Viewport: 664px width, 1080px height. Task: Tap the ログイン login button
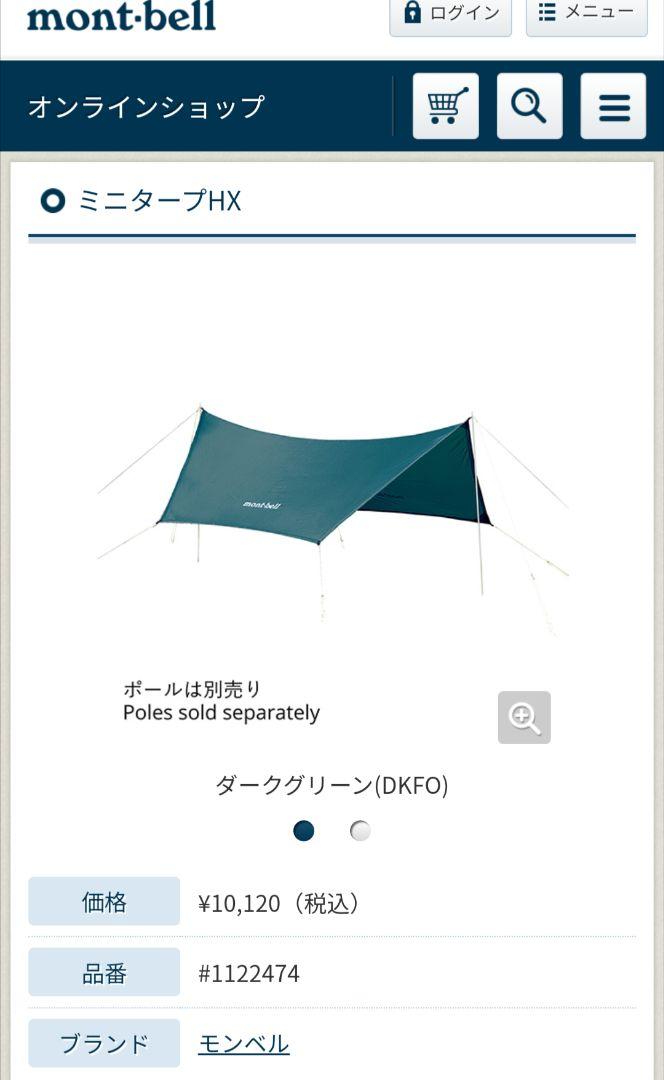[x=450, y=14]
